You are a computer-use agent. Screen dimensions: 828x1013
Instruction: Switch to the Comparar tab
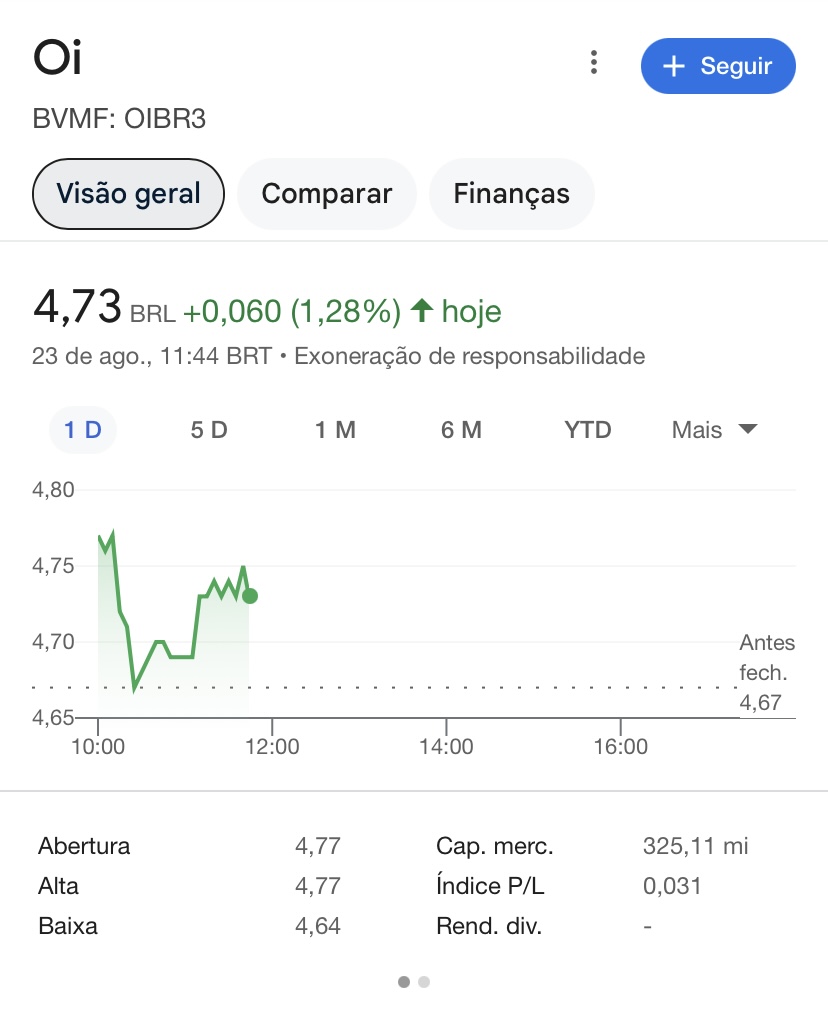click(326, 194)
